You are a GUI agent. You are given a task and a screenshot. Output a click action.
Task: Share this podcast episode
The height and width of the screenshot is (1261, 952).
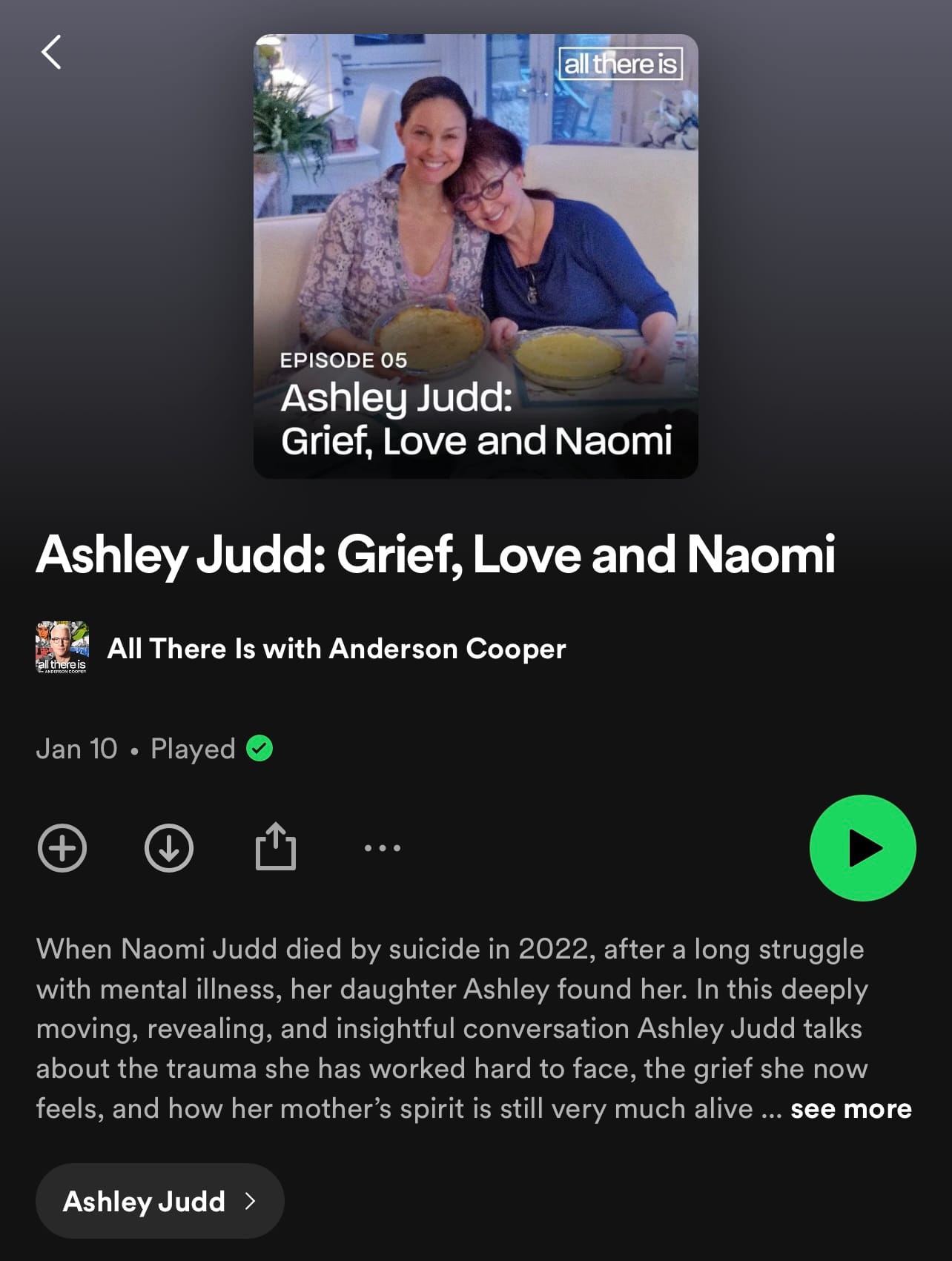tap(275, 847)
